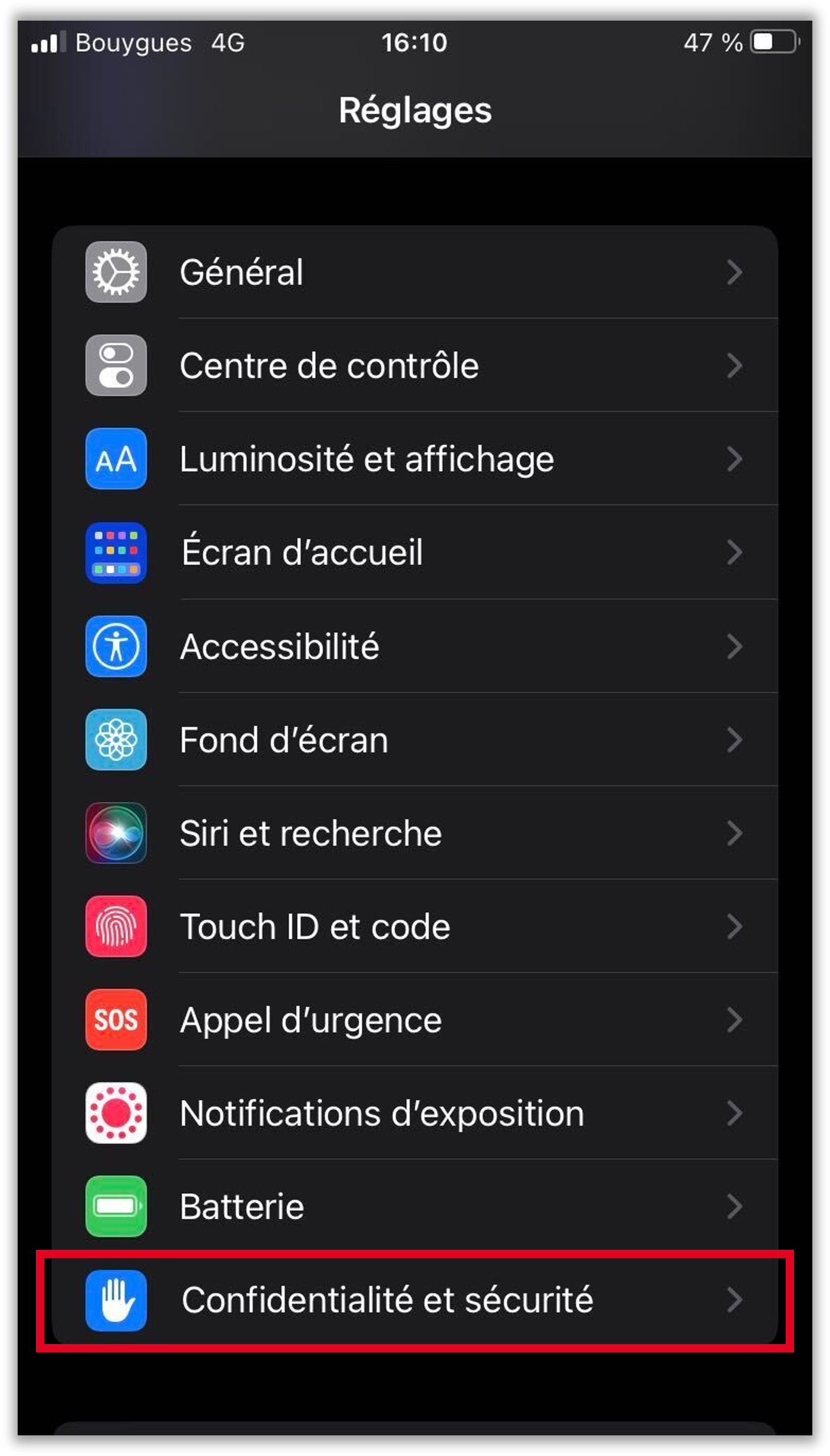Open Appel d'urgence settings
The image size is (830, 1456).
pos(415,1019)
